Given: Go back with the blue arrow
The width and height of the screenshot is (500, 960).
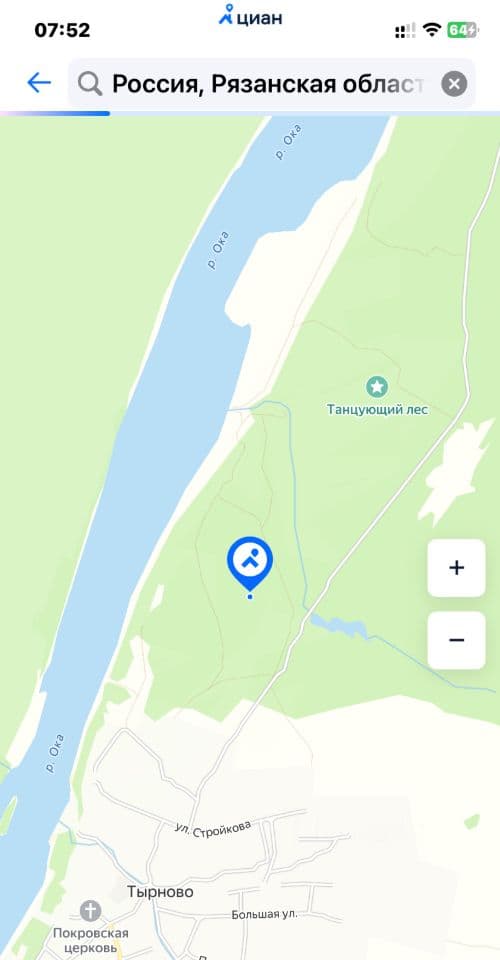Looking at the screenshot, I should (39, 83).
